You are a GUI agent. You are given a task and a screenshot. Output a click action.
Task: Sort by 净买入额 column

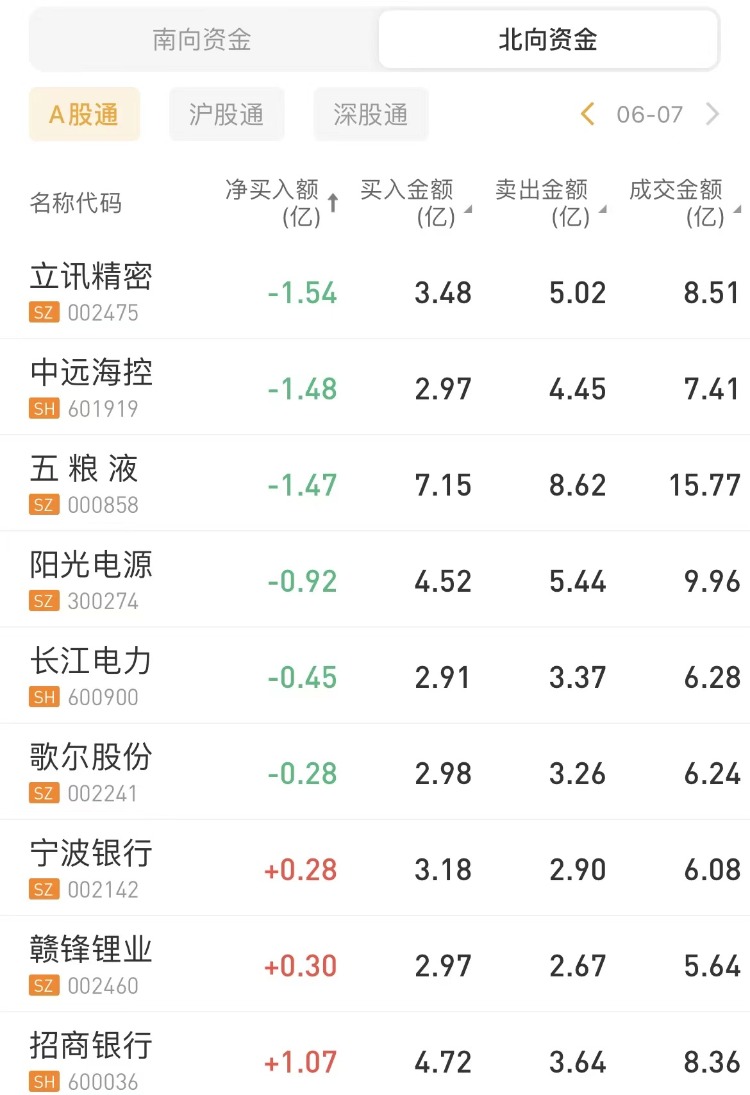click(280, 202)
